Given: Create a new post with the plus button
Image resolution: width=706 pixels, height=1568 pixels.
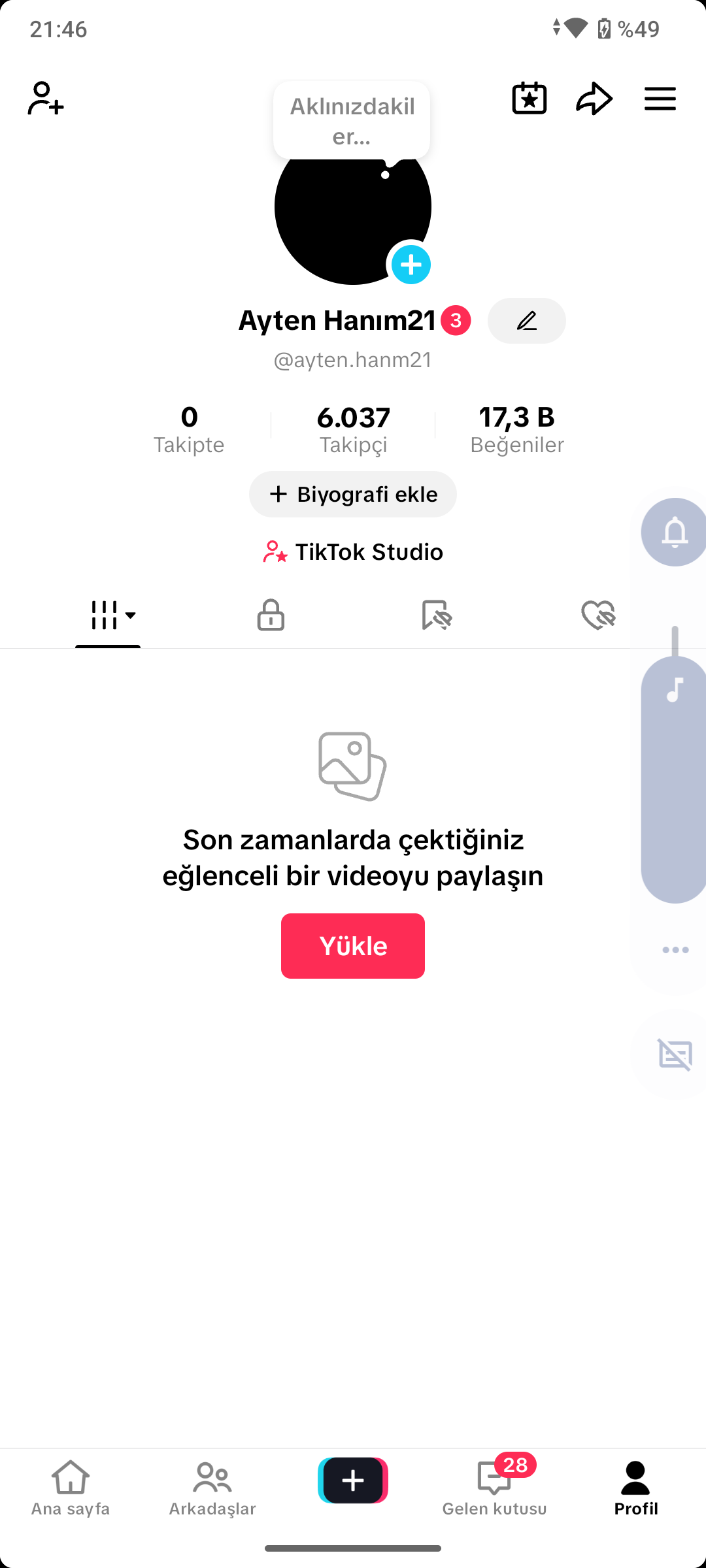Looking at the screenshot, I should point(353,1480).
